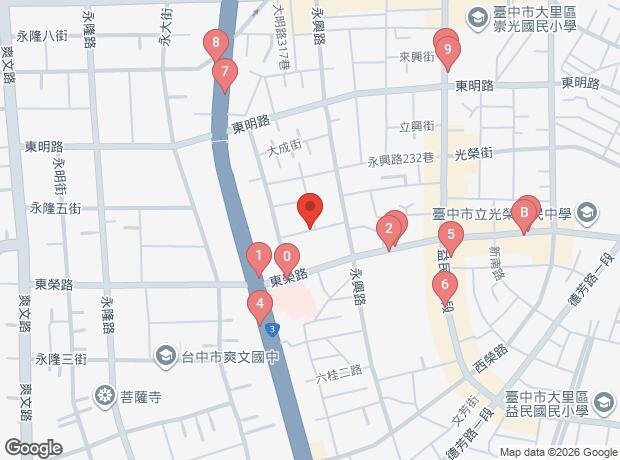Tap map marker number 1
Screen dimensions: 620x460
(259, 257)
